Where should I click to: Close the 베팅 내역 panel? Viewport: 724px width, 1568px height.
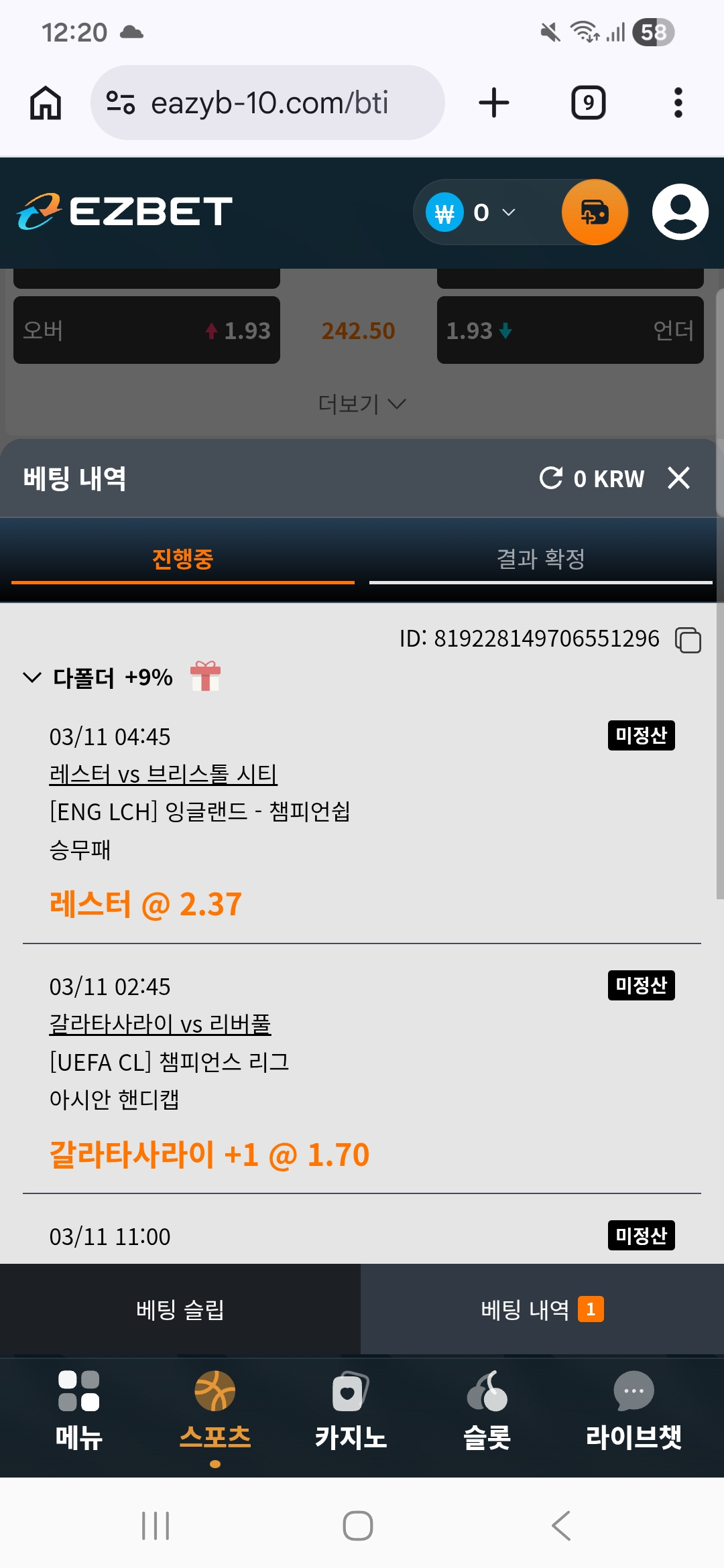point(678,478)
